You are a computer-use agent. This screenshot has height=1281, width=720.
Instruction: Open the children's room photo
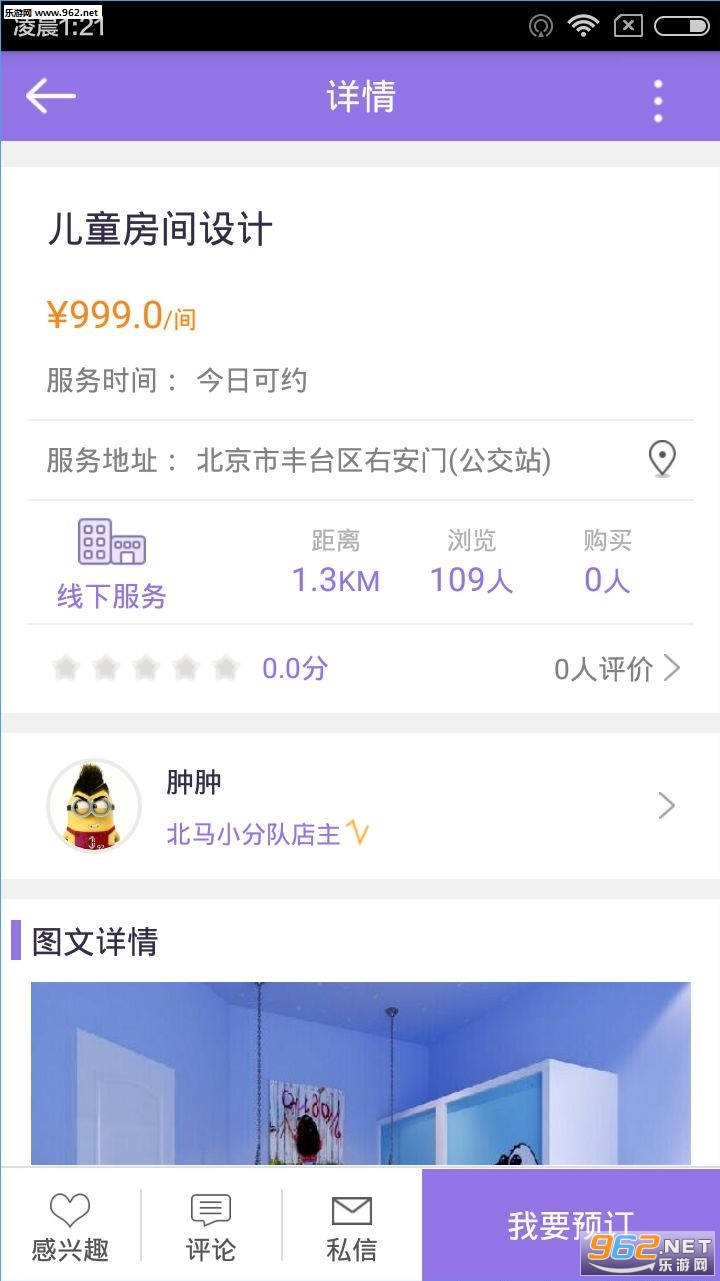coord(360,1073)
